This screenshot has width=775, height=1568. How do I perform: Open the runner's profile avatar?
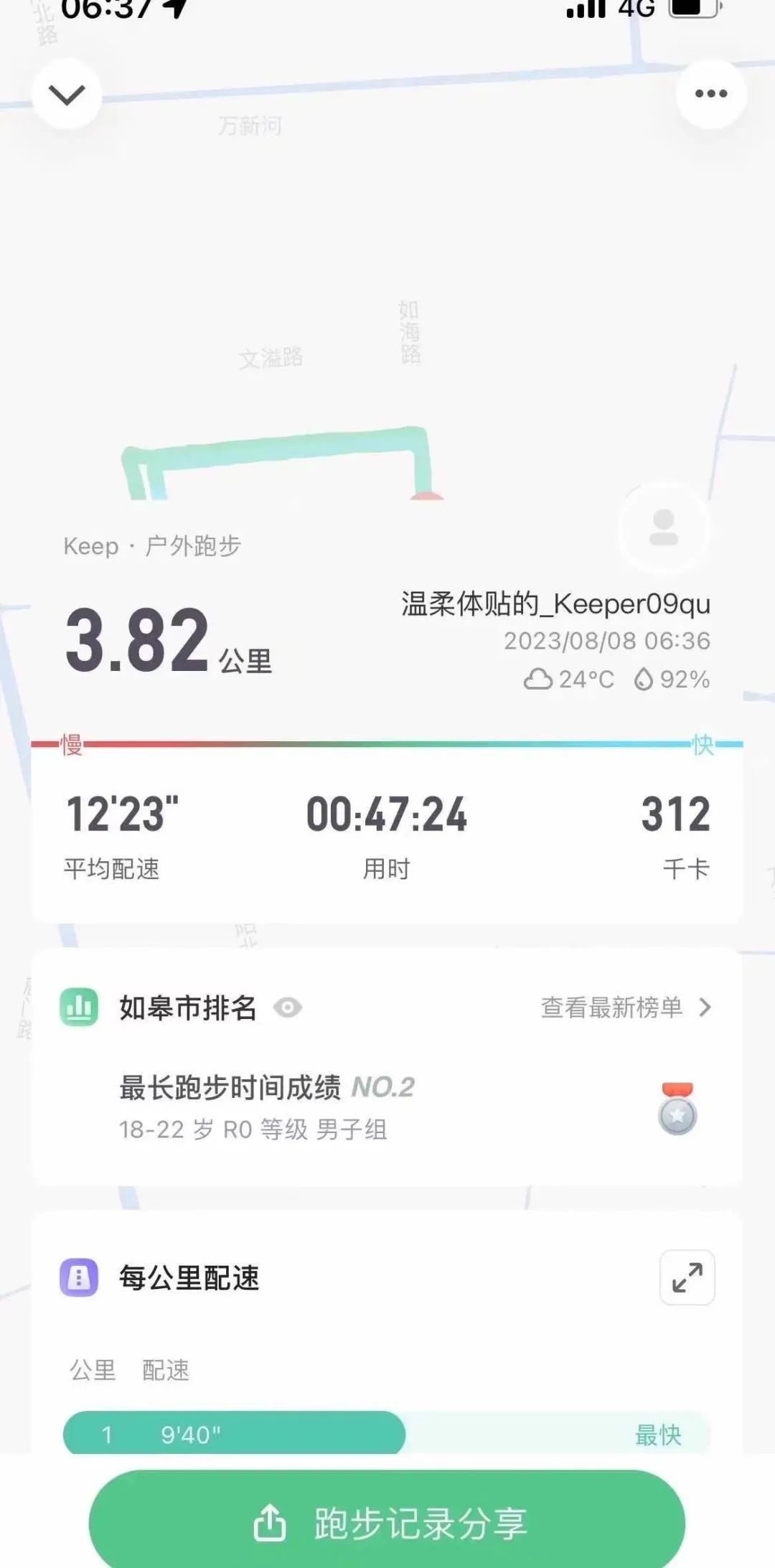pyautogui.click(x=663, y=528)
